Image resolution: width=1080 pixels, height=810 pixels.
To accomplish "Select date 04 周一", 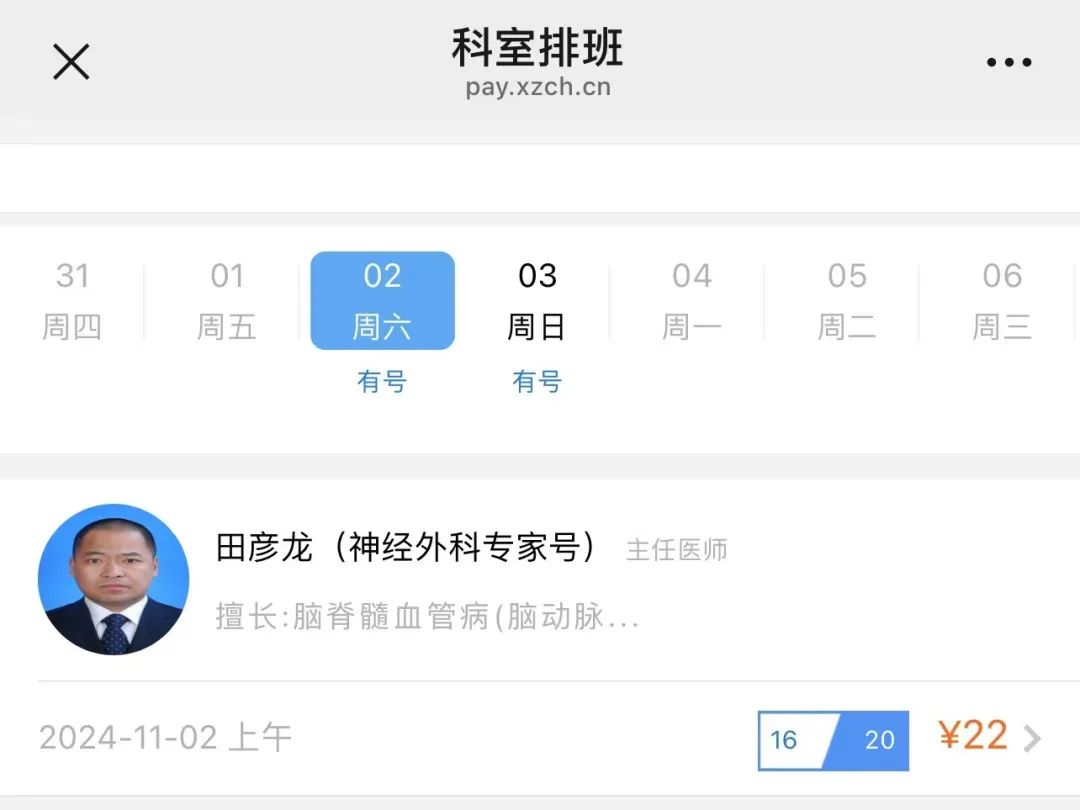I will coord(692,300).
